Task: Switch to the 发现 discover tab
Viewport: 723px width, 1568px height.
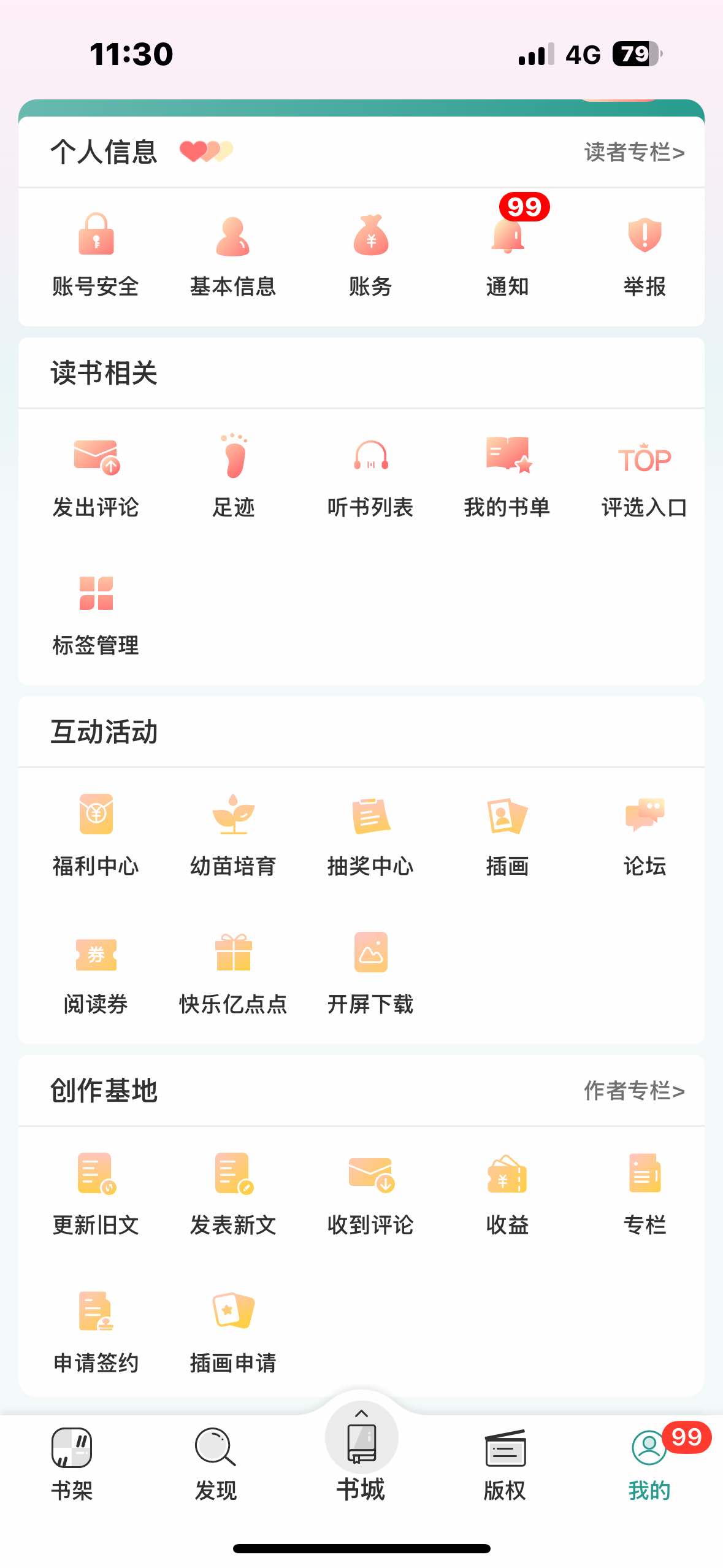Action: coord(216,1464)
